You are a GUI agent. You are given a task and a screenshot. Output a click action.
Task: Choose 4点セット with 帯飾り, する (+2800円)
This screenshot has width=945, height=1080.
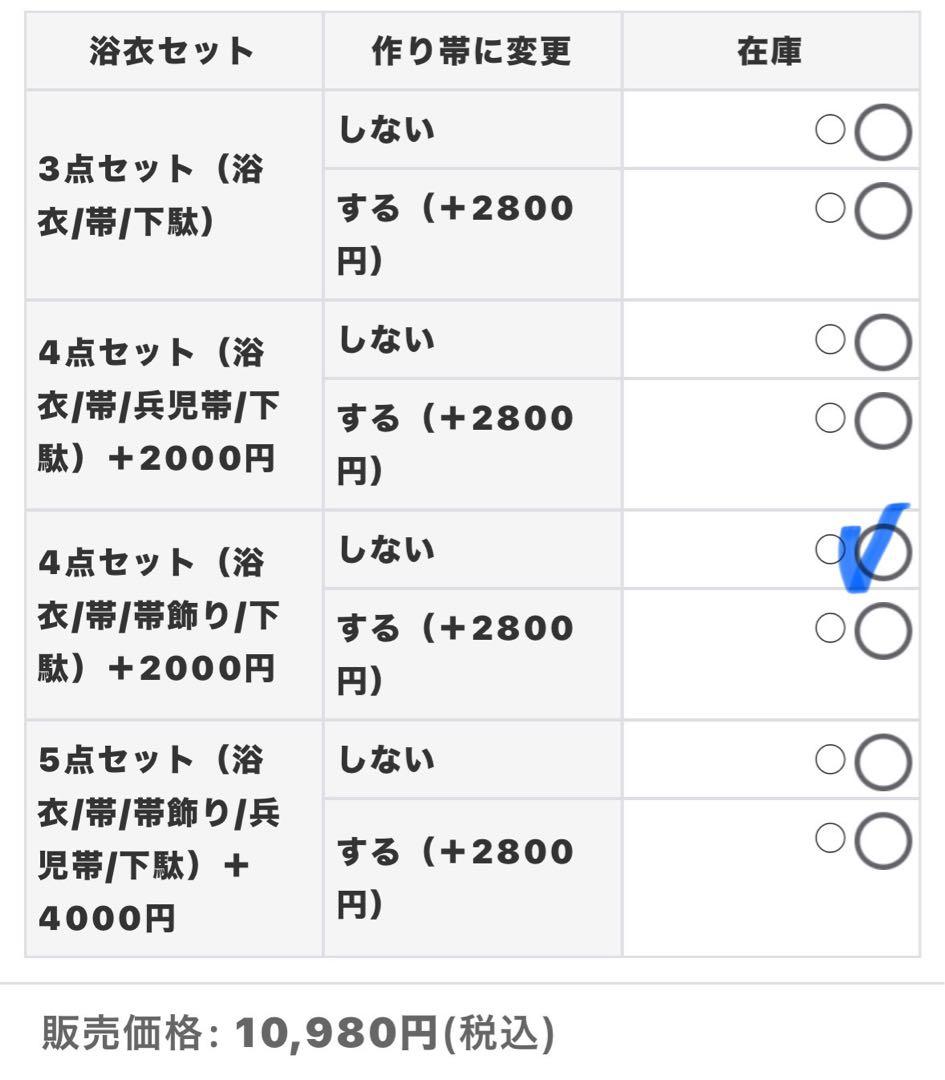(883, 631)
